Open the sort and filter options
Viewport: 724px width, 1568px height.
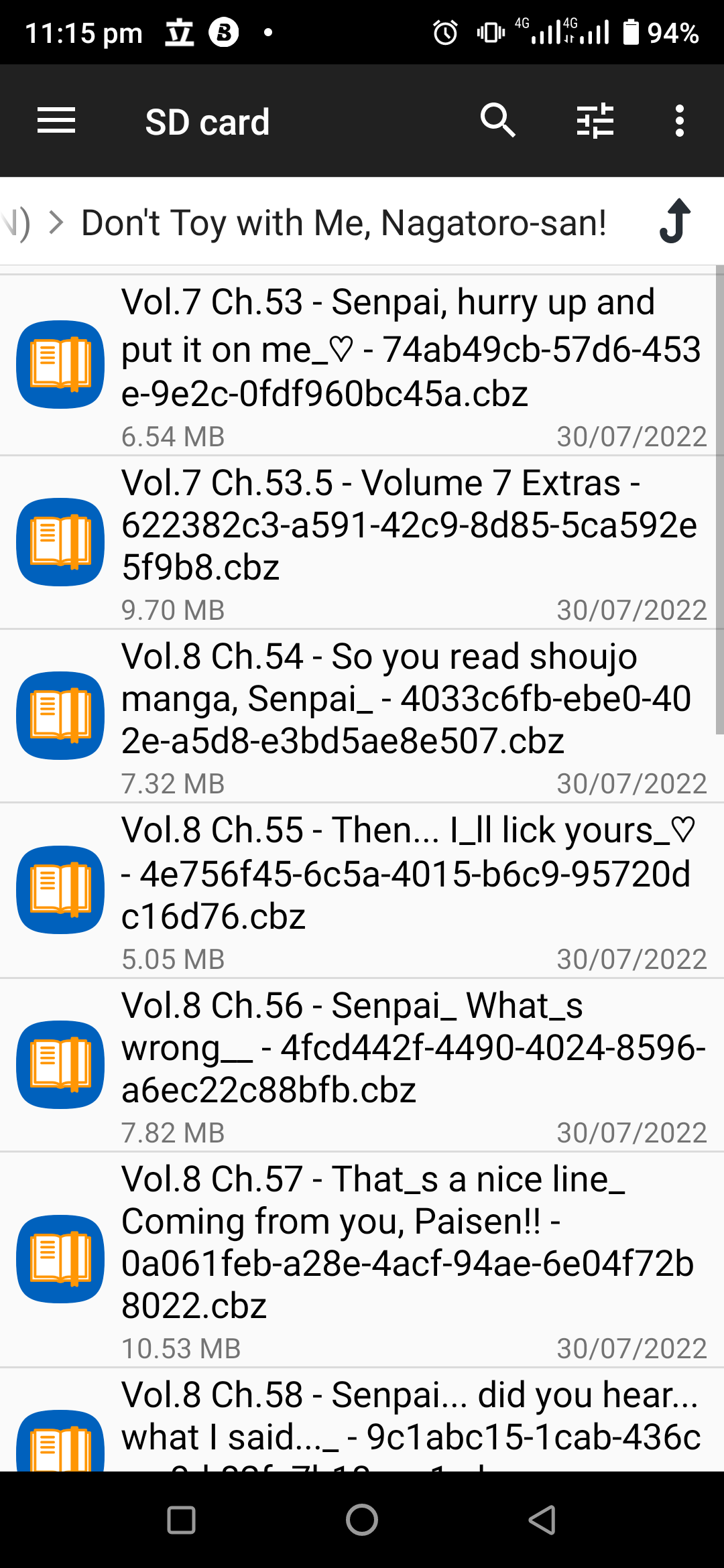595,121
